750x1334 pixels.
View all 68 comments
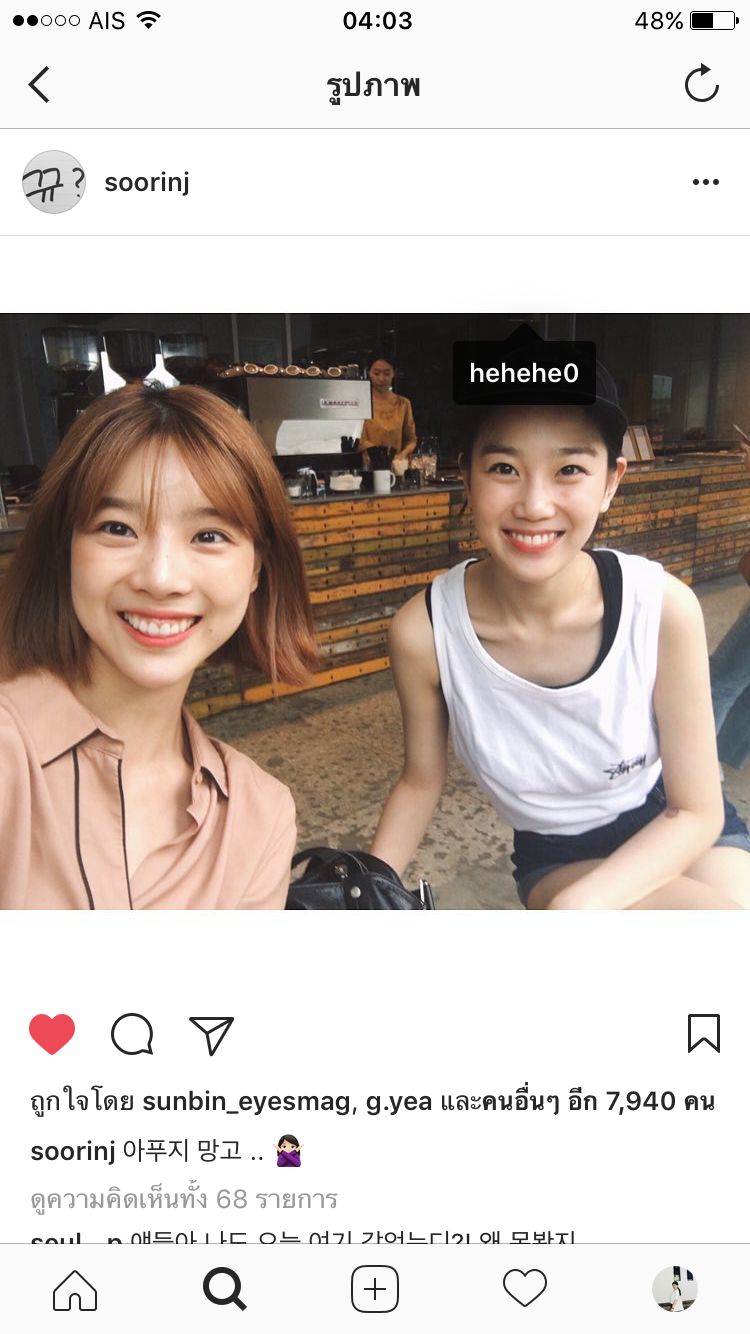184,1198
